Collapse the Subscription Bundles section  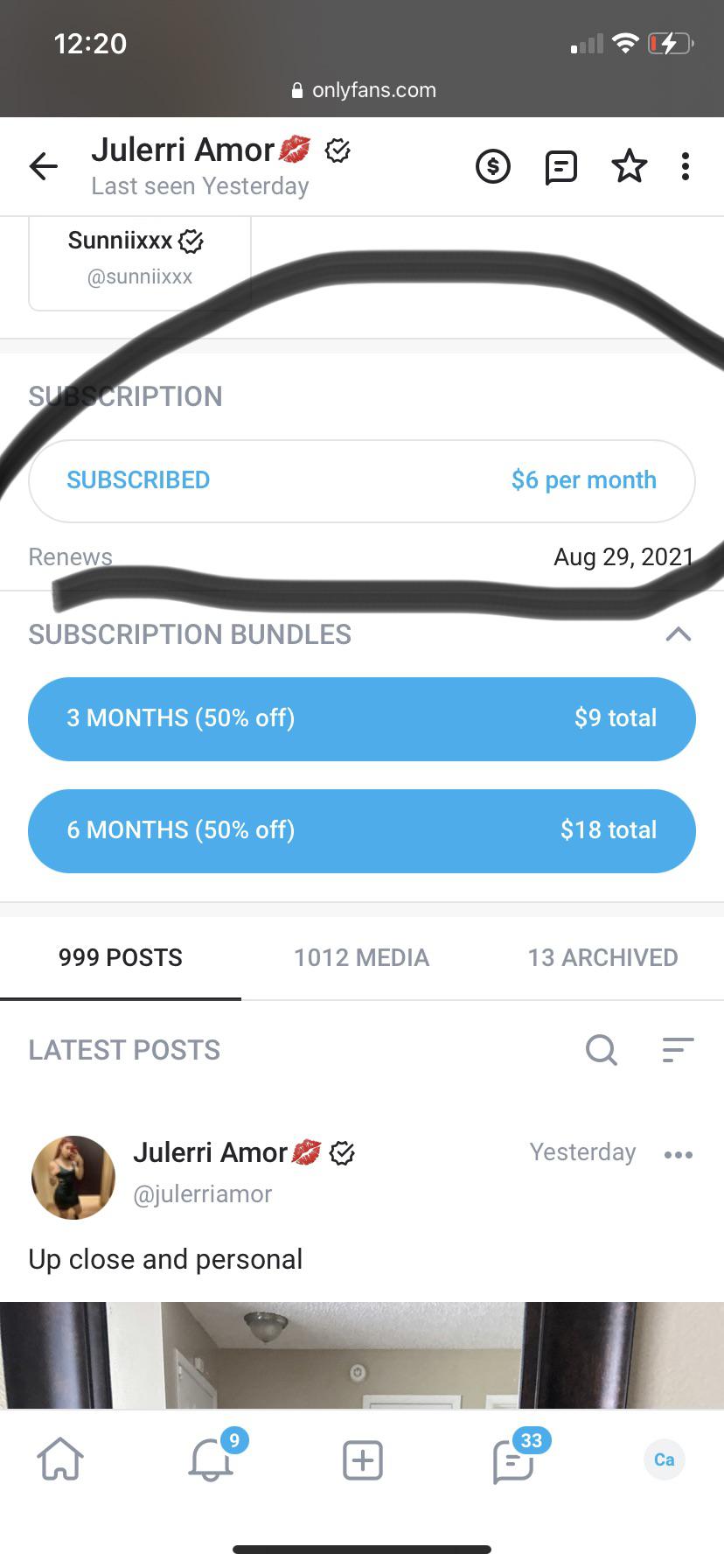pos(678,634)
